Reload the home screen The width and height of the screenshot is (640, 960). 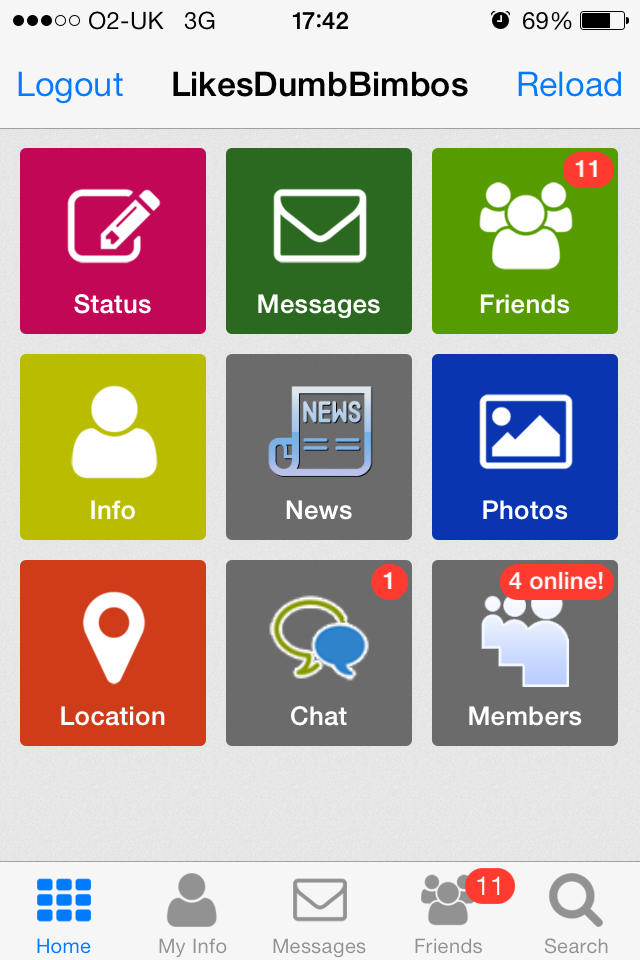point(569,85)
